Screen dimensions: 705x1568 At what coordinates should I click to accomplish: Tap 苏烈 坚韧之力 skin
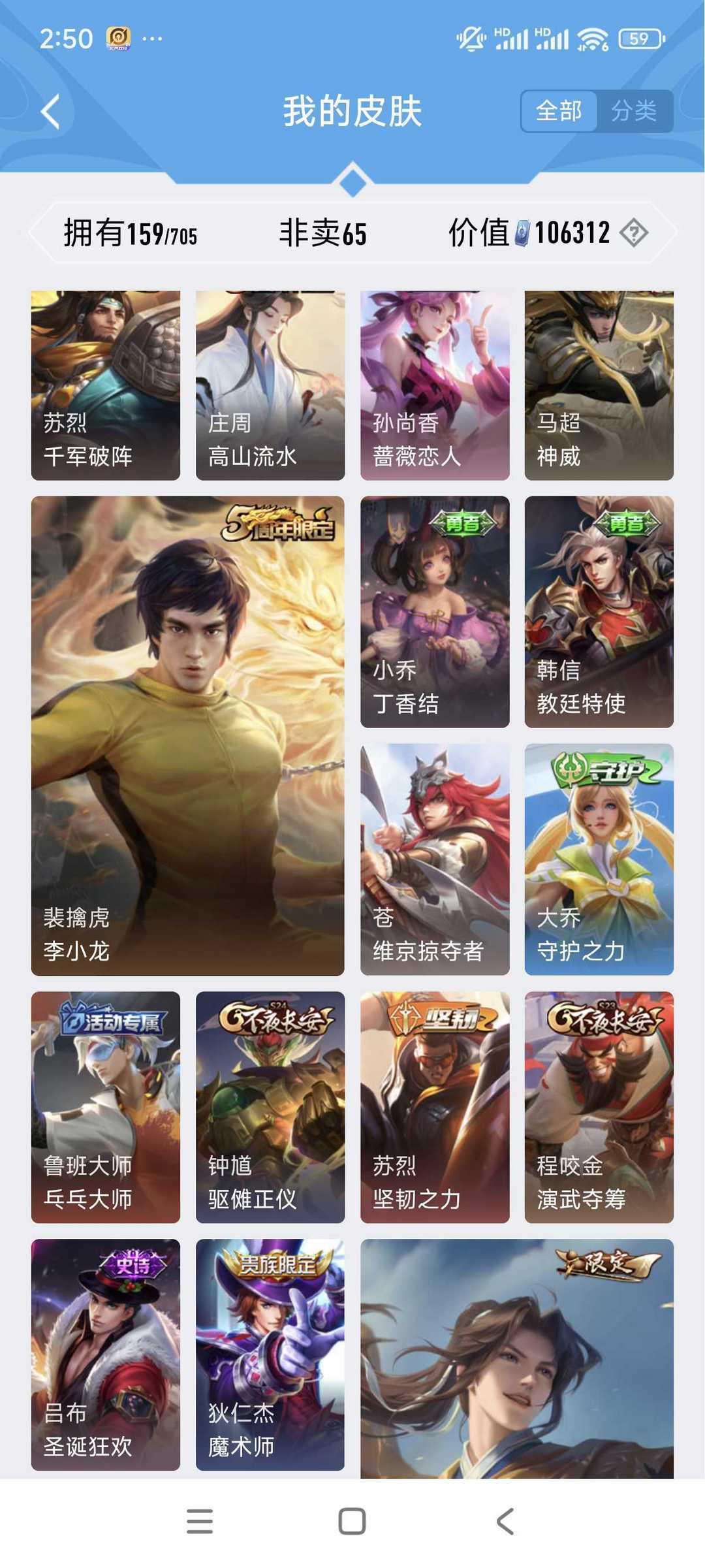[x=435, y=1107]
